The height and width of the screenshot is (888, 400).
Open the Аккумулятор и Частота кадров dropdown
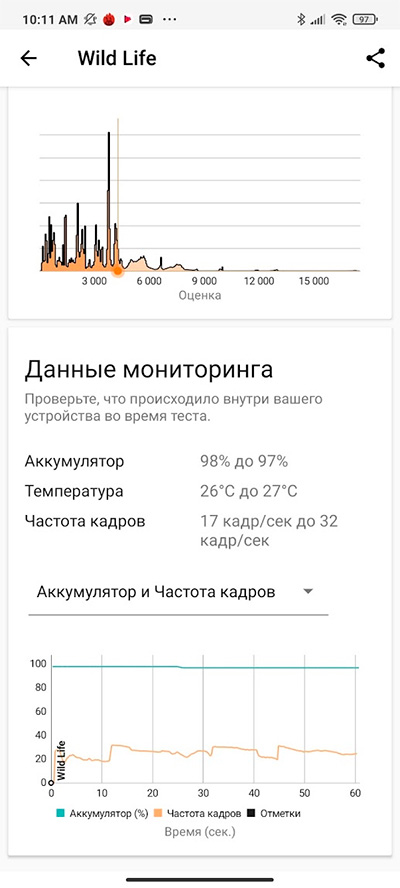point(178,592)
